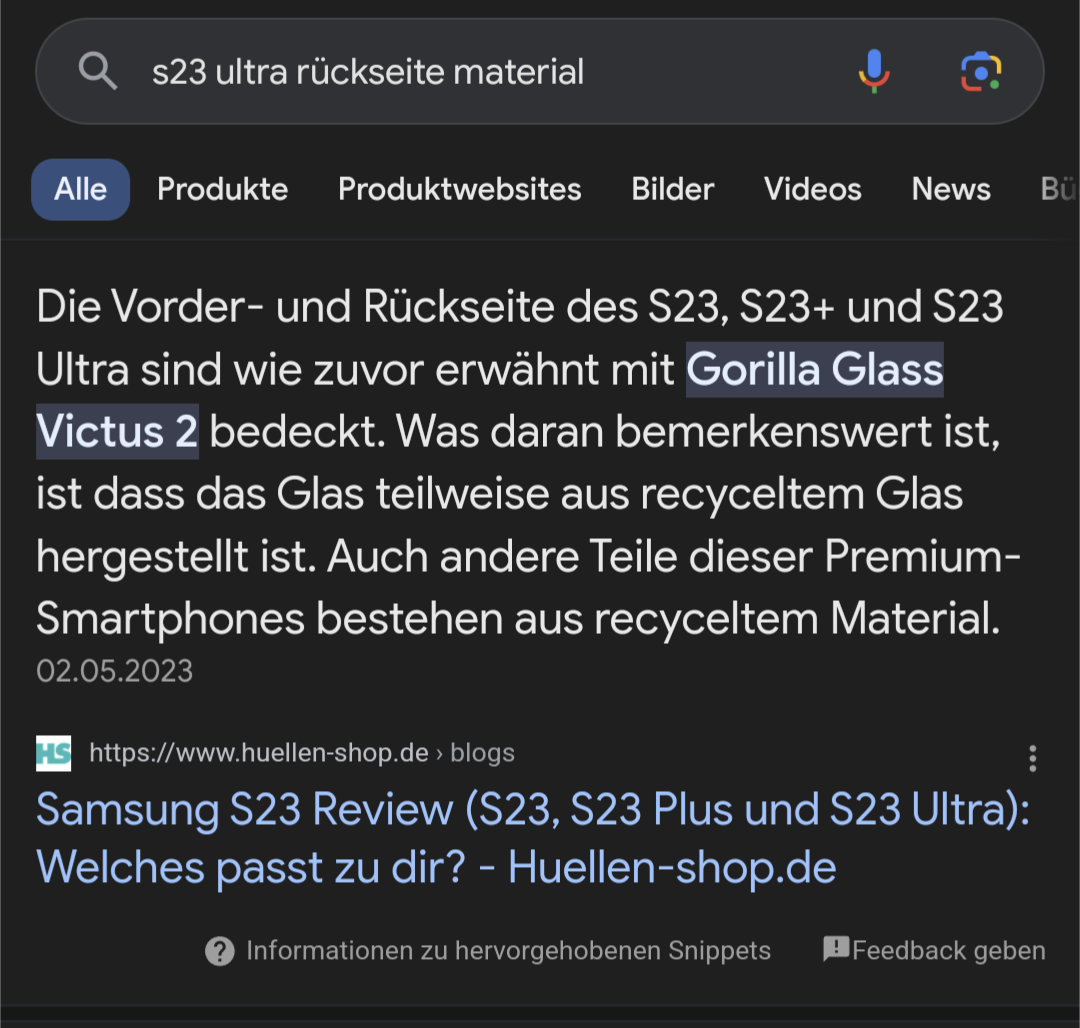Open the three-dot menu for the Huellen-shop result

coord(1032,758)
